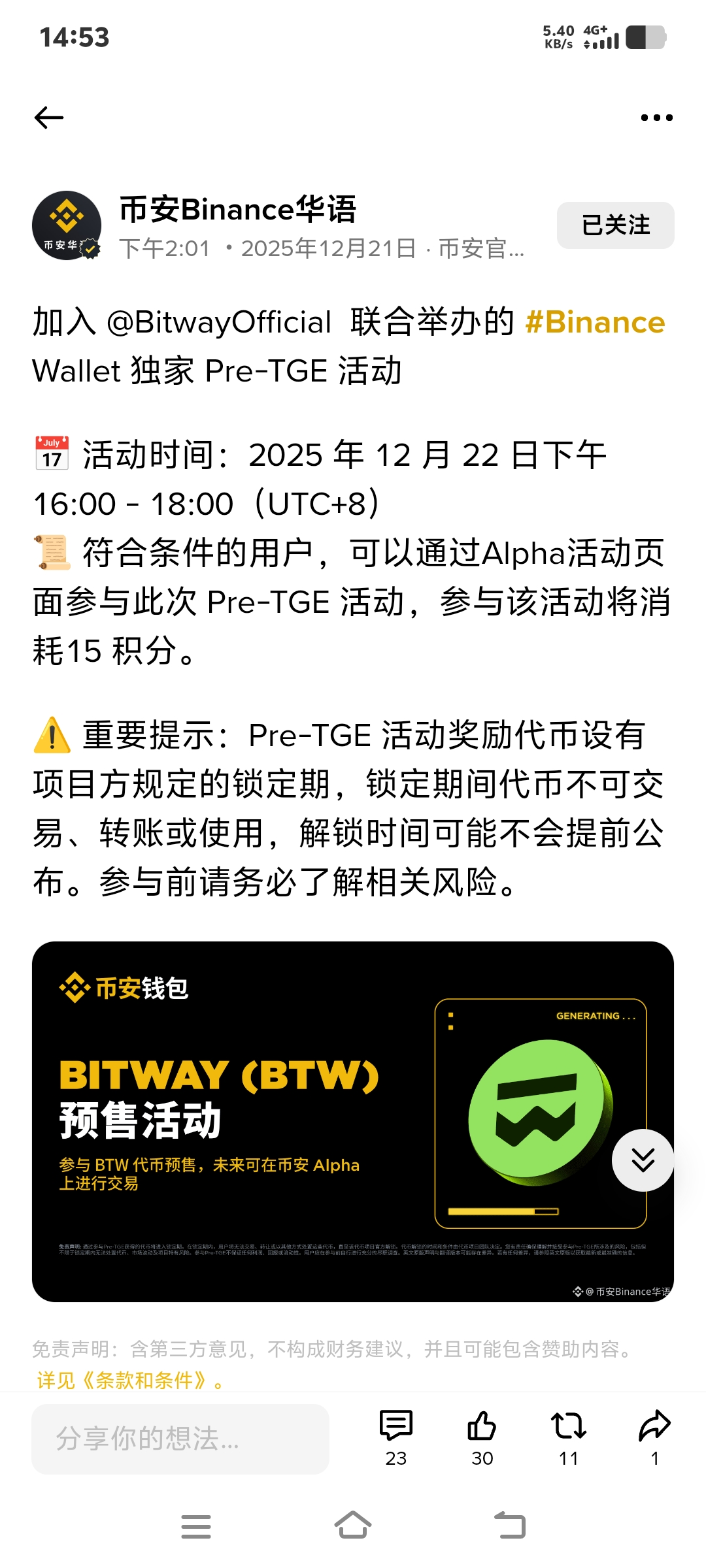Jump down with the double-chevron button
Image resolution: width=706 pixels, height=1568 pixels.
point(643,1160)
